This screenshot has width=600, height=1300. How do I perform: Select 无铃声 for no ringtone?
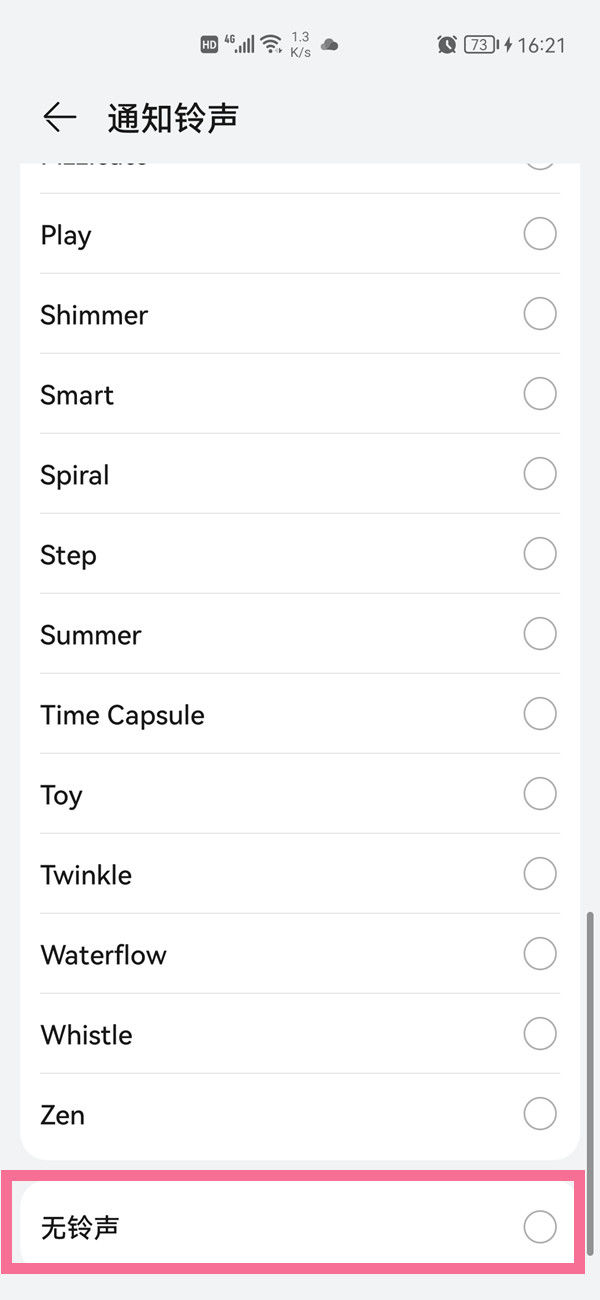point(539,1227)
